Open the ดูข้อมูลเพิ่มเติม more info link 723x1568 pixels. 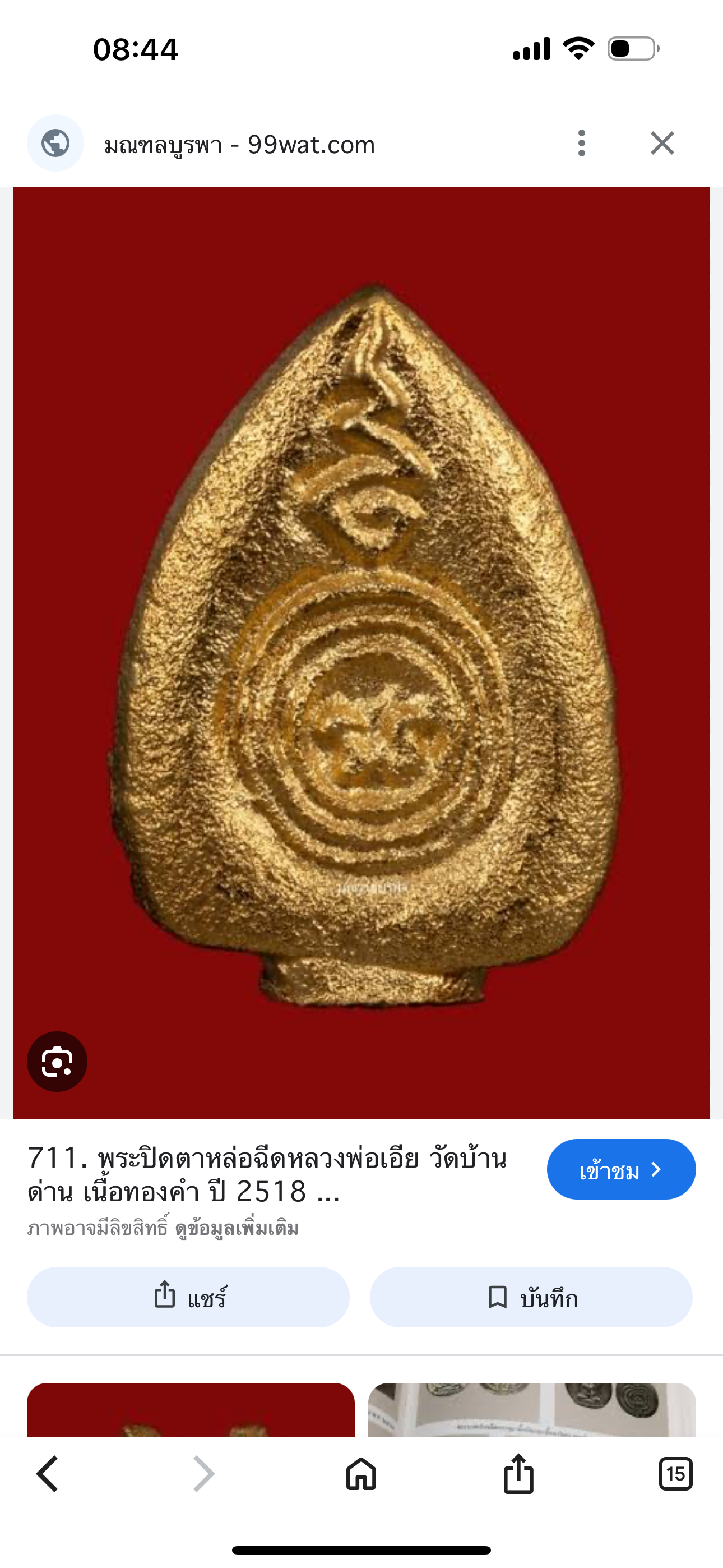point(237,1228)
